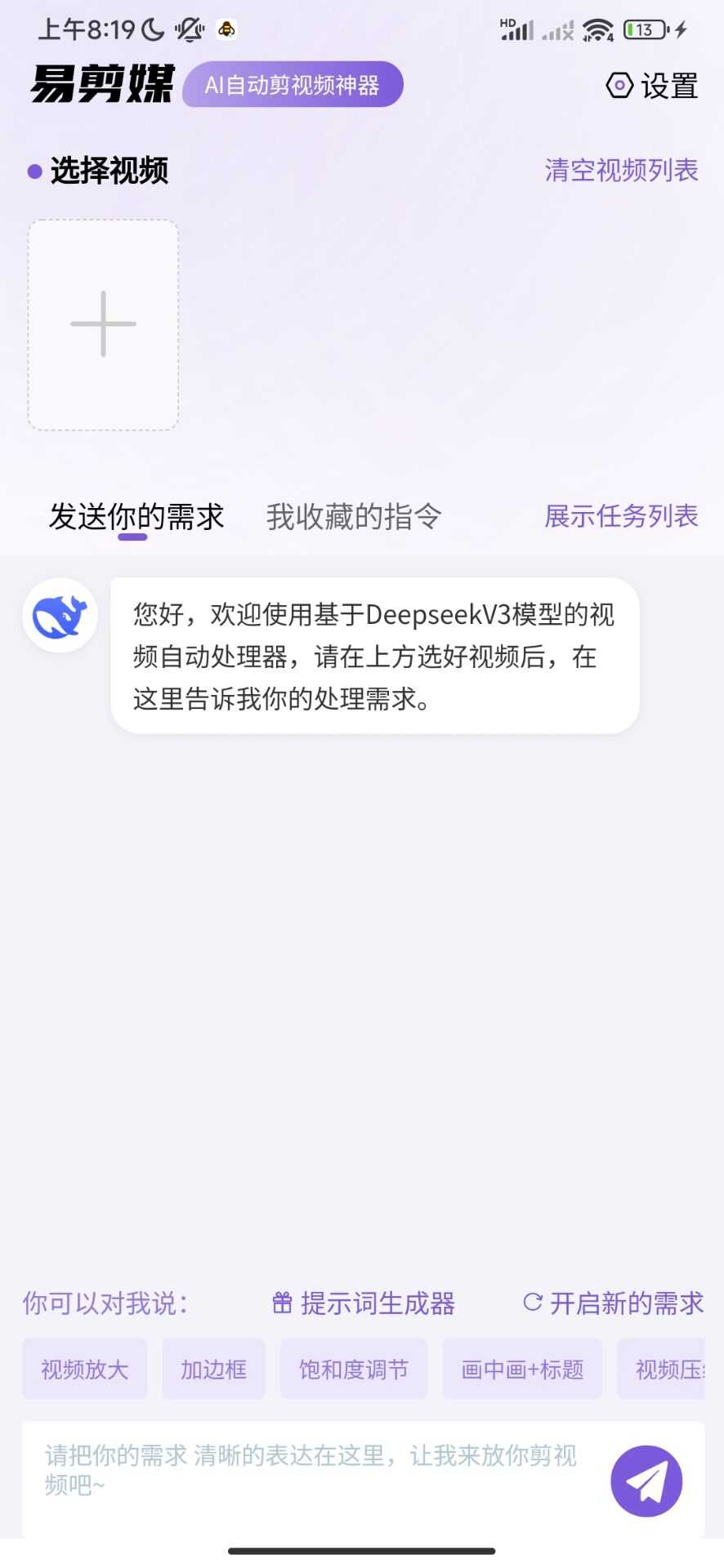The width and height of the screenshot is (724, 1568).
Task: Send the request with the paper-plane button
Action: pyautogui.click(x=646, y=1481)
